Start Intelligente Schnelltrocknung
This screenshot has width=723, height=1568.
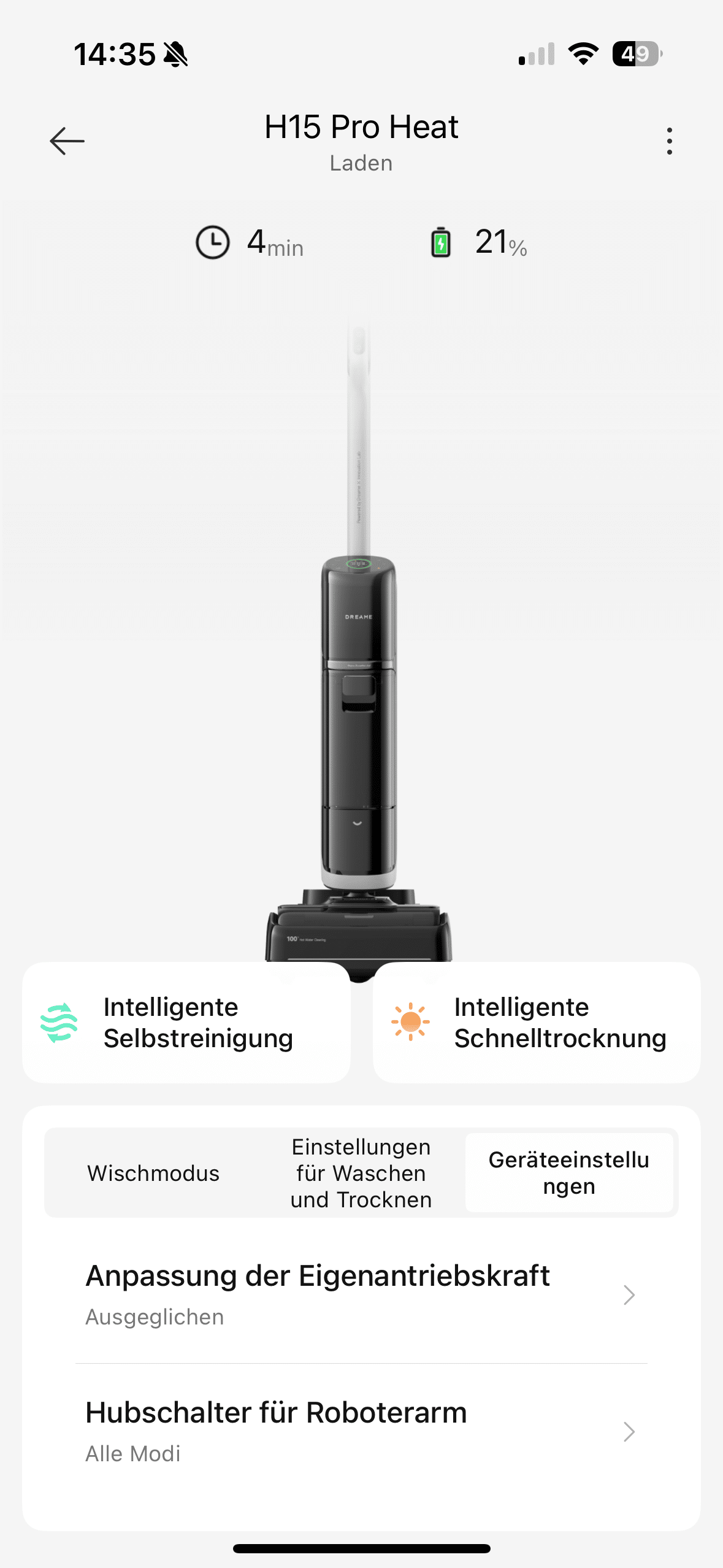click(537, 1023)
